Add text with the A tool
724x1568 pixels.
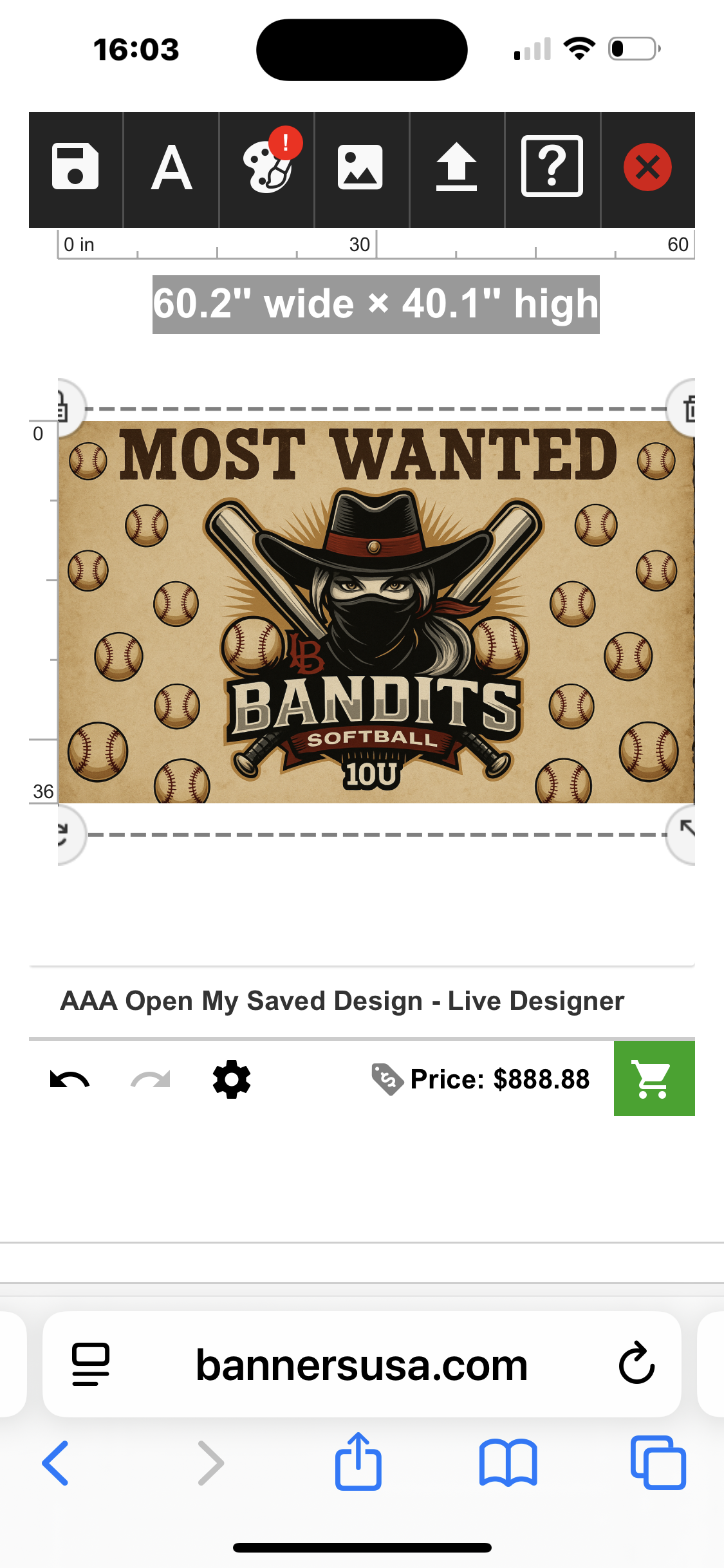(171, 168)
